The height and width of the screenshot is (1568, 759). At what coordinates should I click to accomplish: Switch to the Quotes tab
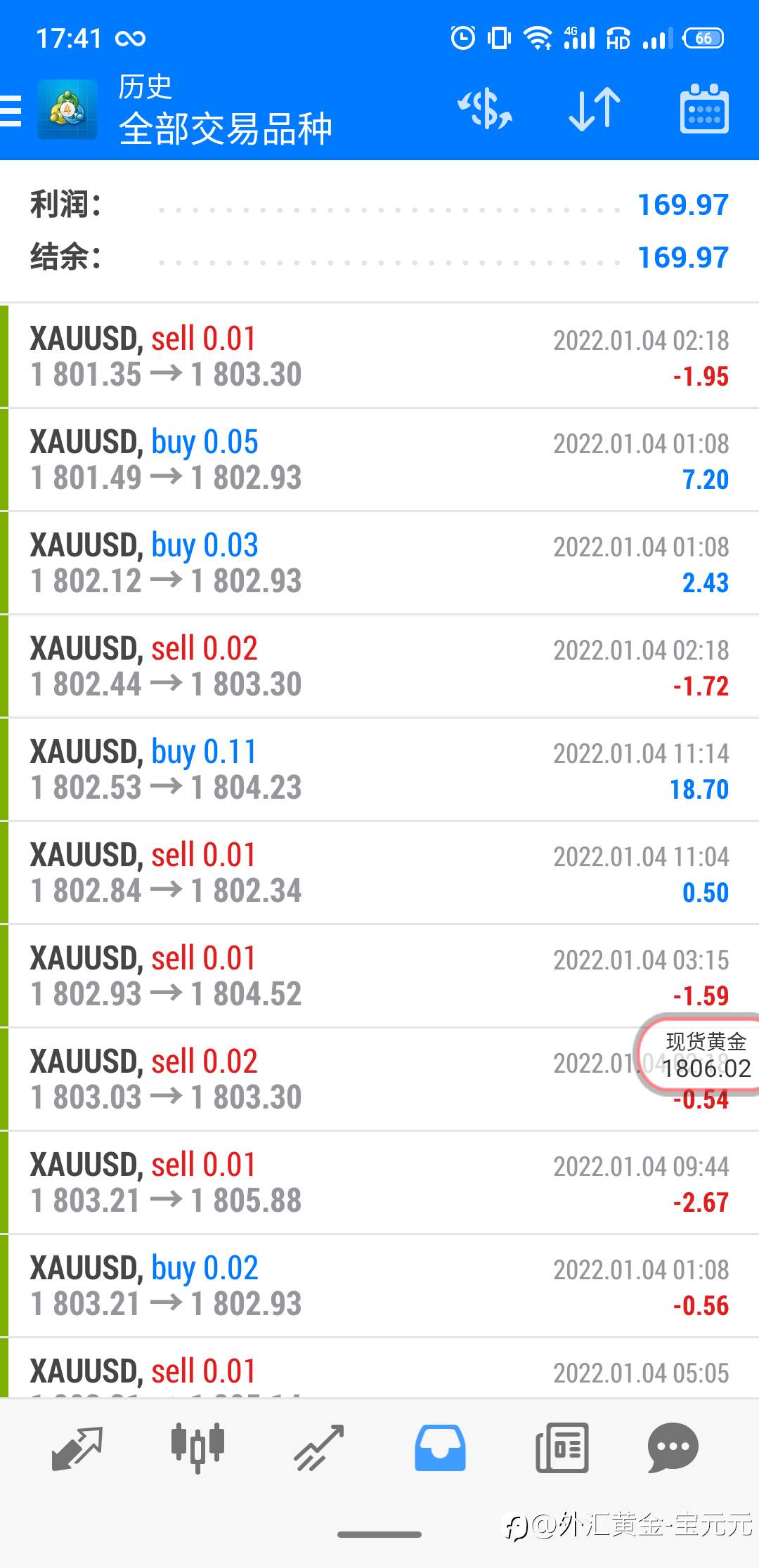point(77,1449)
